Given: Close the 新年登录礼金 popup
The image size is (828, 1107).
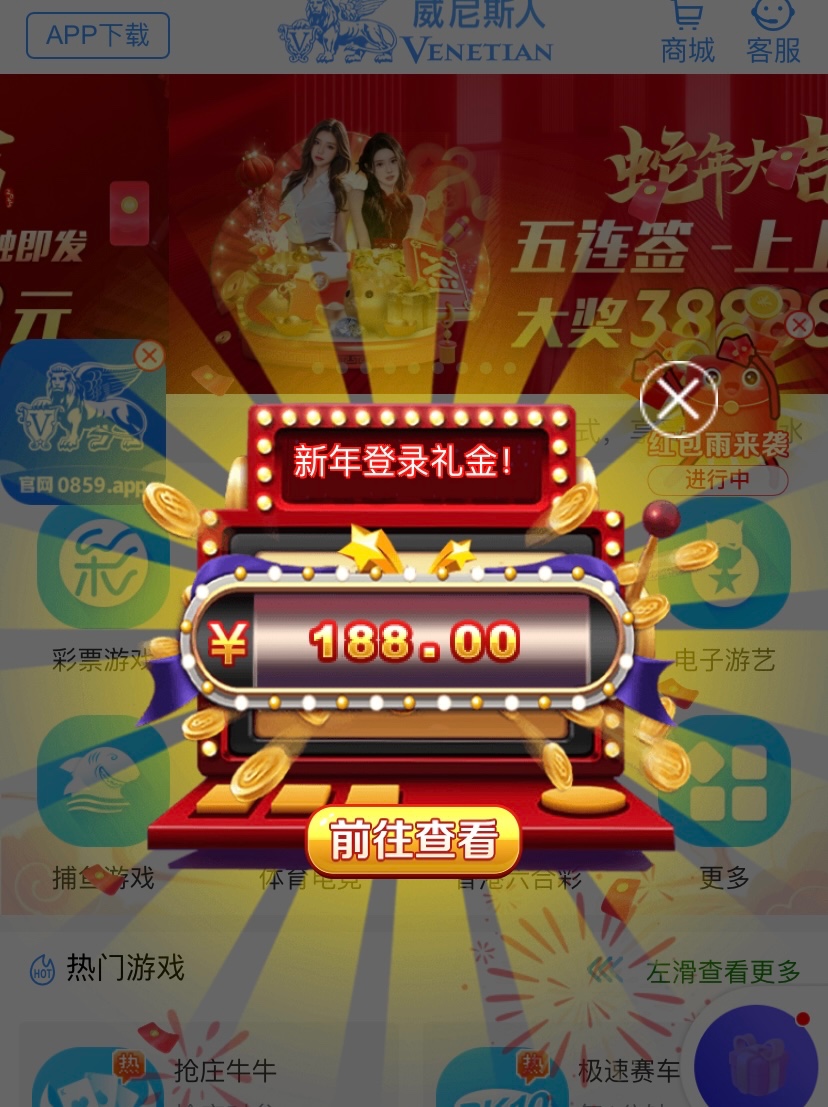Looking at the screenshot, I should [679, 400].
